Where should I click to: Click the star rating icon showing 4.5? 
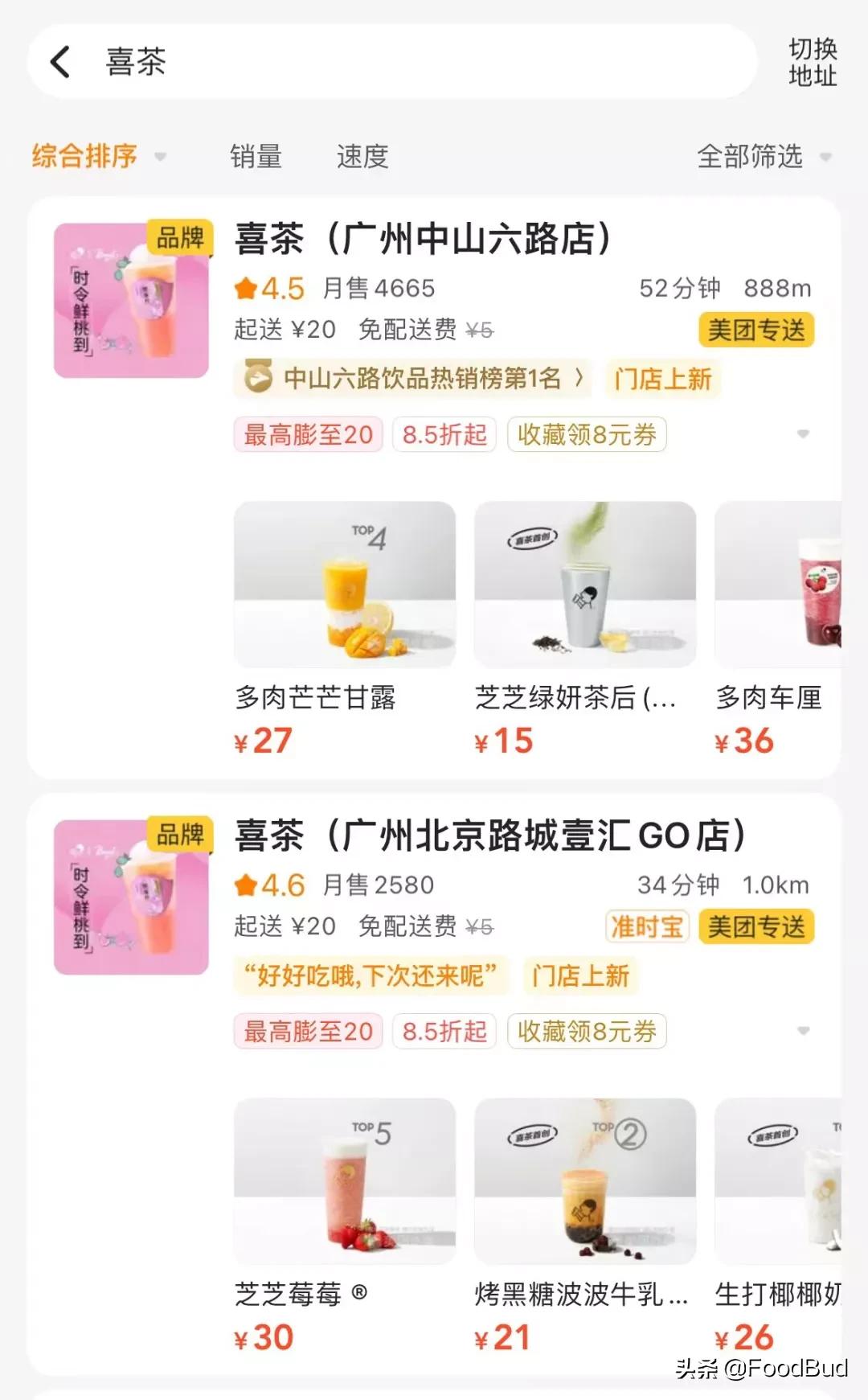pos(245,288)
